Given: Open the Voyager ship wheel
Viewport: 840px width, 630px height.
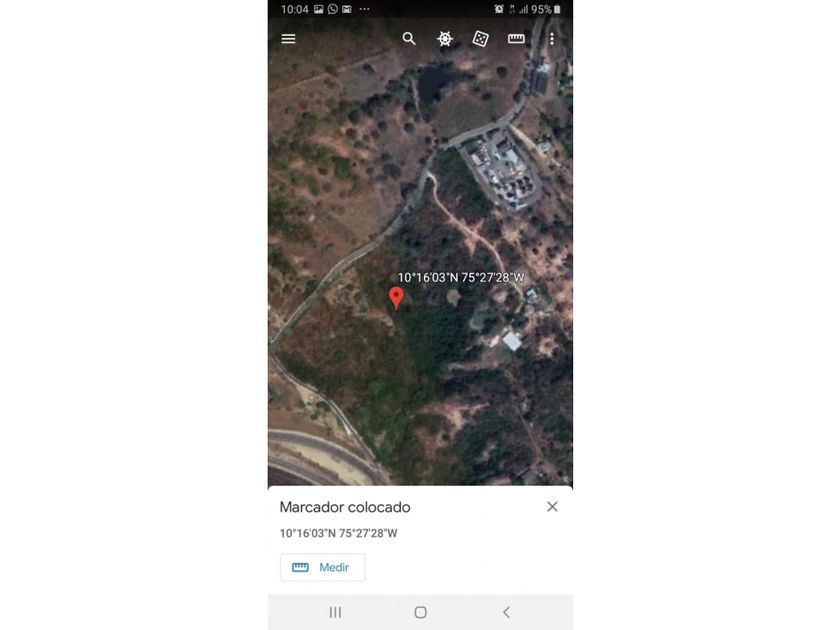Looking at the screenshot, I should coord(445,39).
